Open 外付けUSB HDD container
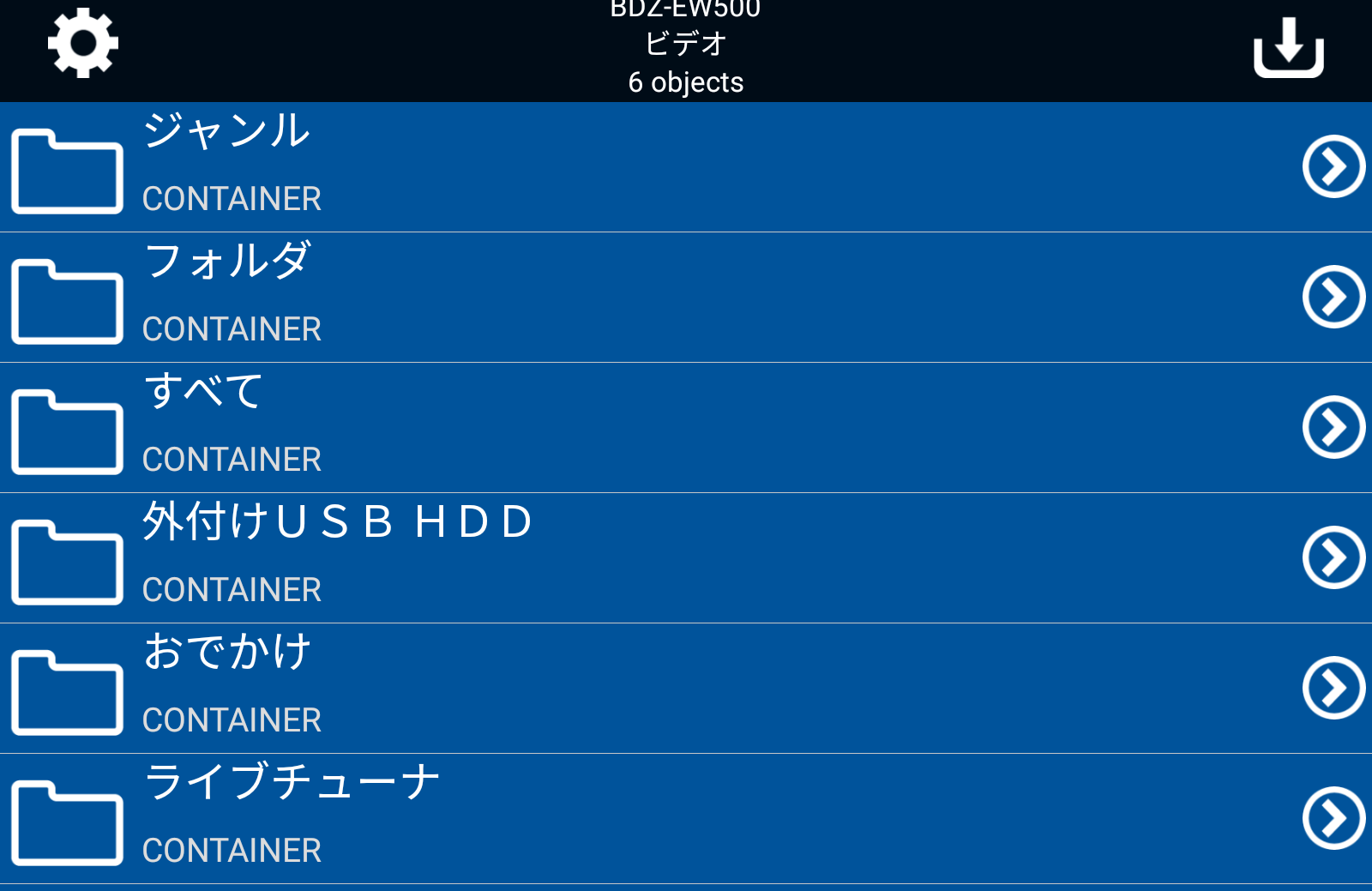Image resolution: width=1372 pixels, height=891 pixels. (x=686, y=558)
